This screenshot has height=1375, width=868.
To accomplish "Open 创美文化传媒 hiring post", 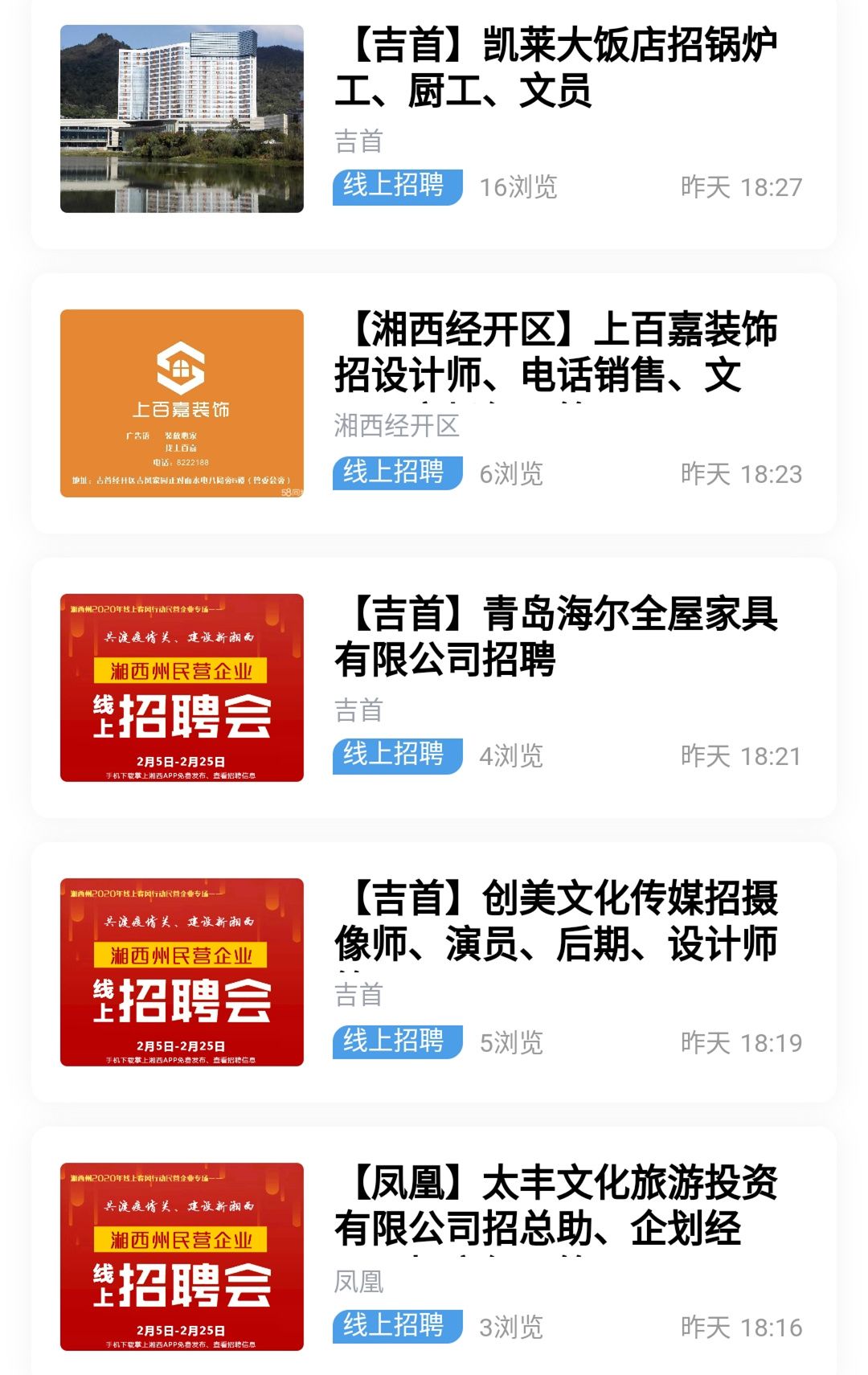I will [x=555, y=921].
